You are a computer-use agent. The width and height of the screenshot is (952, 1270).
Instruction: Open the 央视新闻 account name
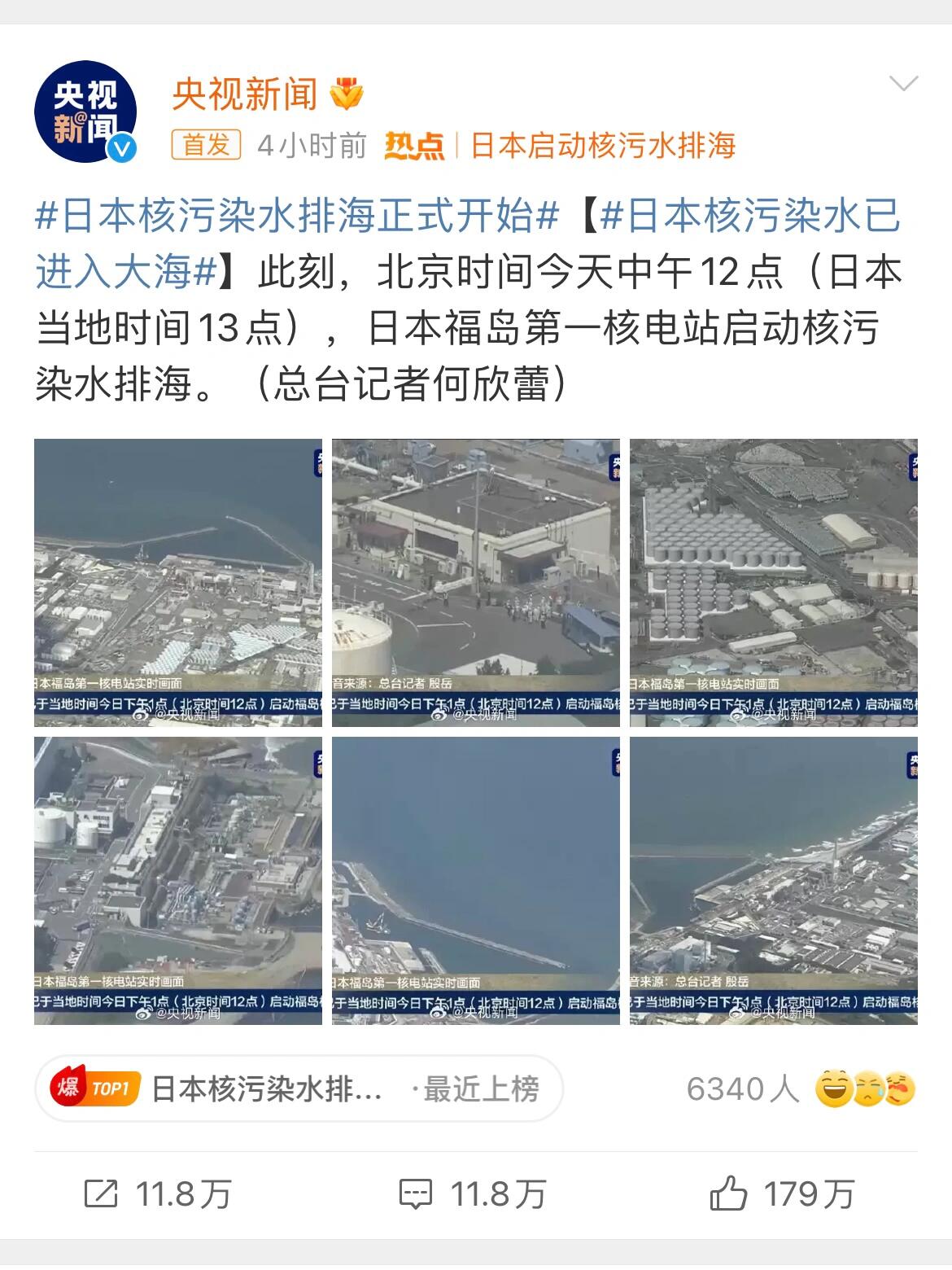pyautogui.click(x=244, y=95)
